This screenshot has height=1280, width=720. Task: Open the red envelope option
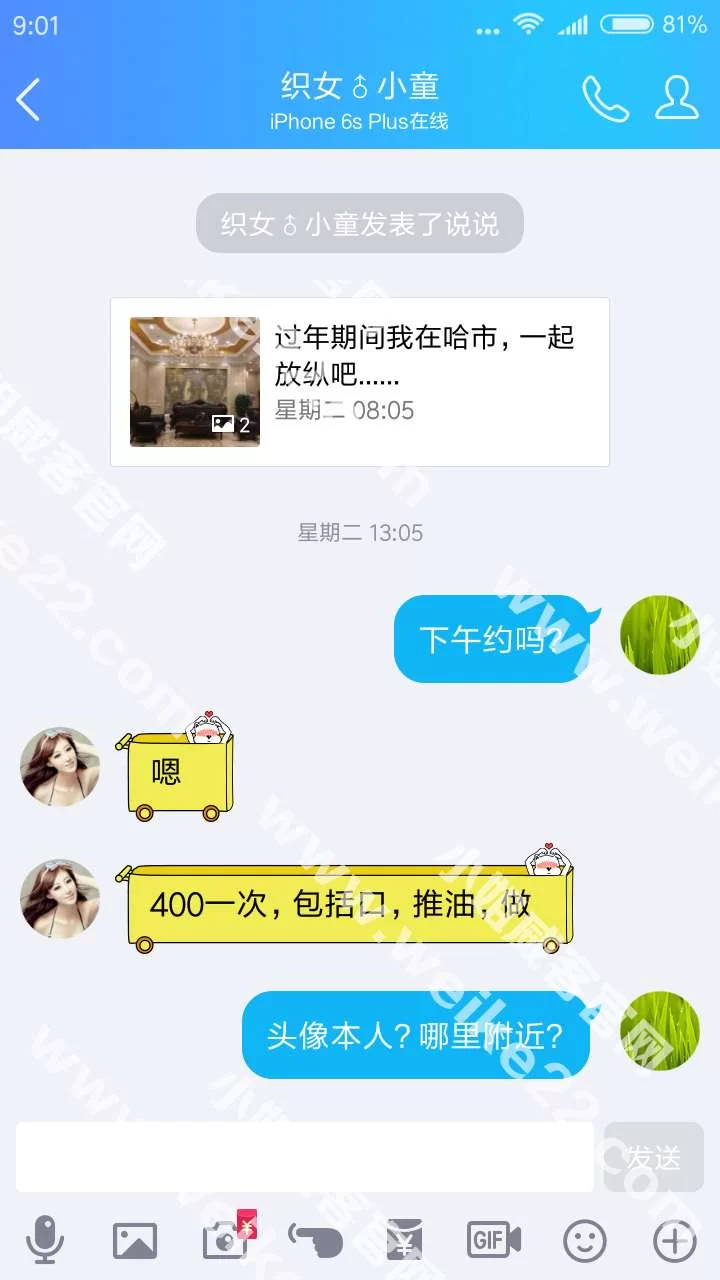click(x=404, y=1241)
